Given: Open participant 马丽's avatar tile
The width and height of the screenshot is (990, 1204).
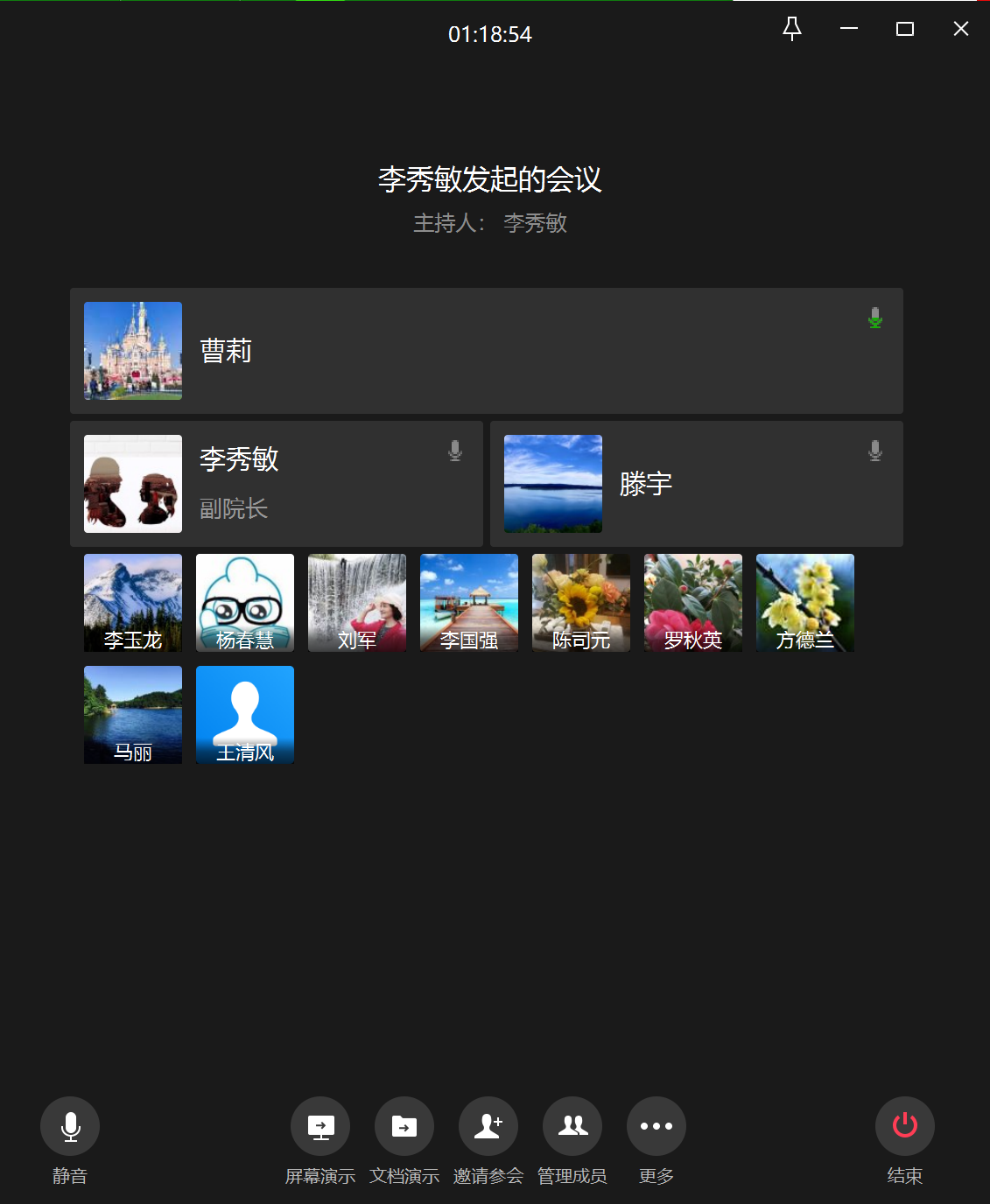Looking at the screenshot, I should tap(133, 715).
